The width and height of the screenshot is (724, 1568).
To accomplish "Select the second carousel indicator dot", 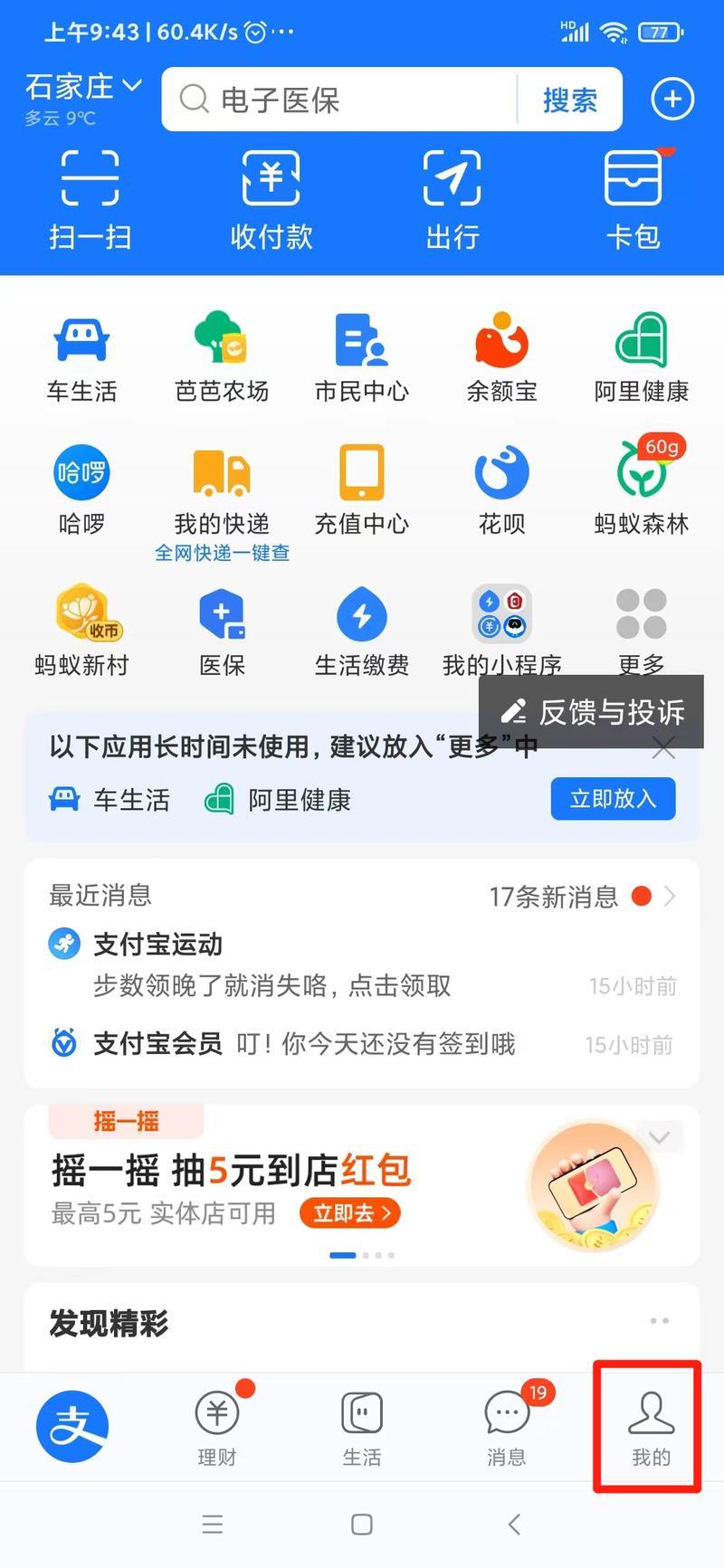I will coord(367,1255).
